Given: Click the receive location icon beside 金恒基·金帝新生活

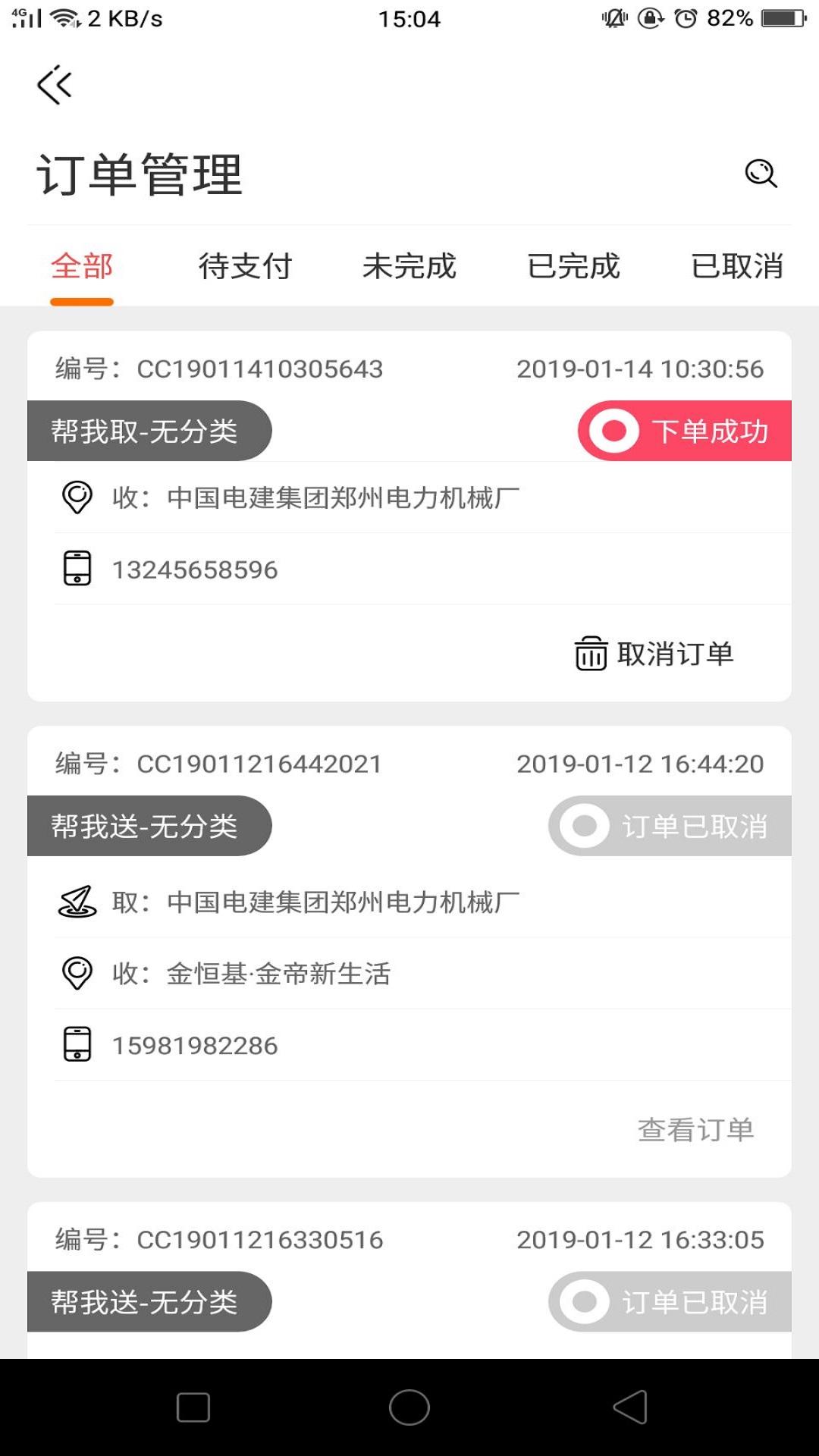Looking at the screenshot, I should pos(76,974).
